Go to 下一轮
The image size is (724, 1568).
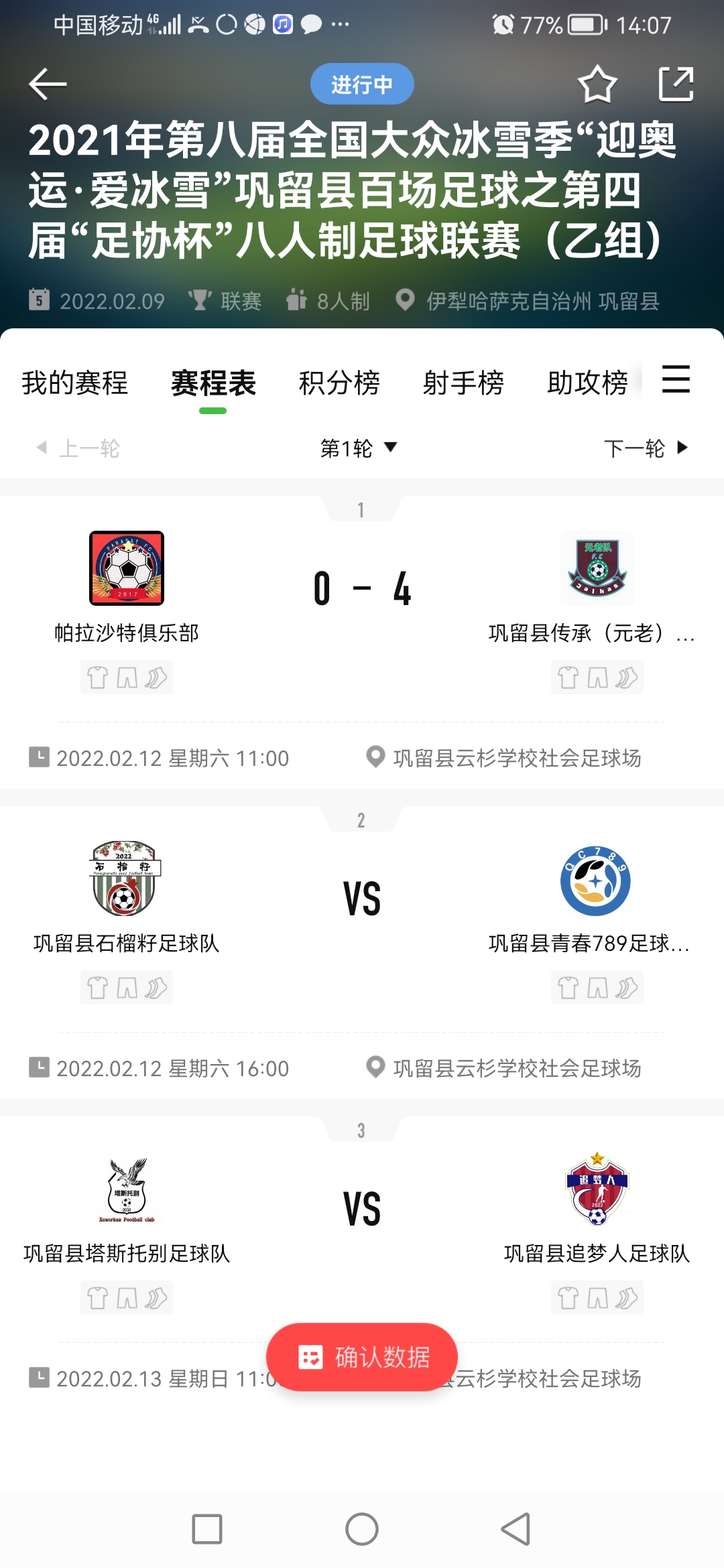click(x=646, y=448)
